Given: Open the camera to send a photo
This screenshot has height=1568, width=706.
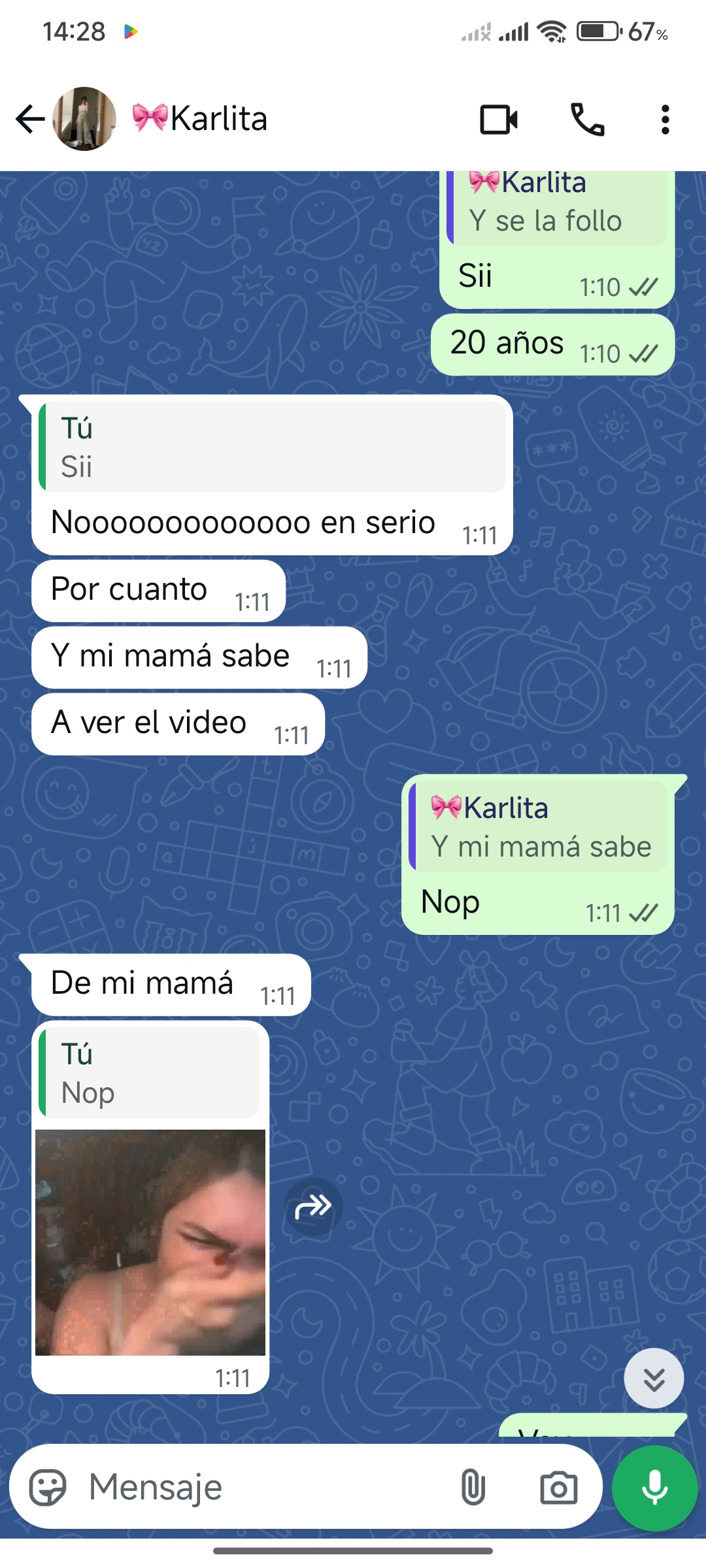Looking at the screenshot, I should point(558,1488).
